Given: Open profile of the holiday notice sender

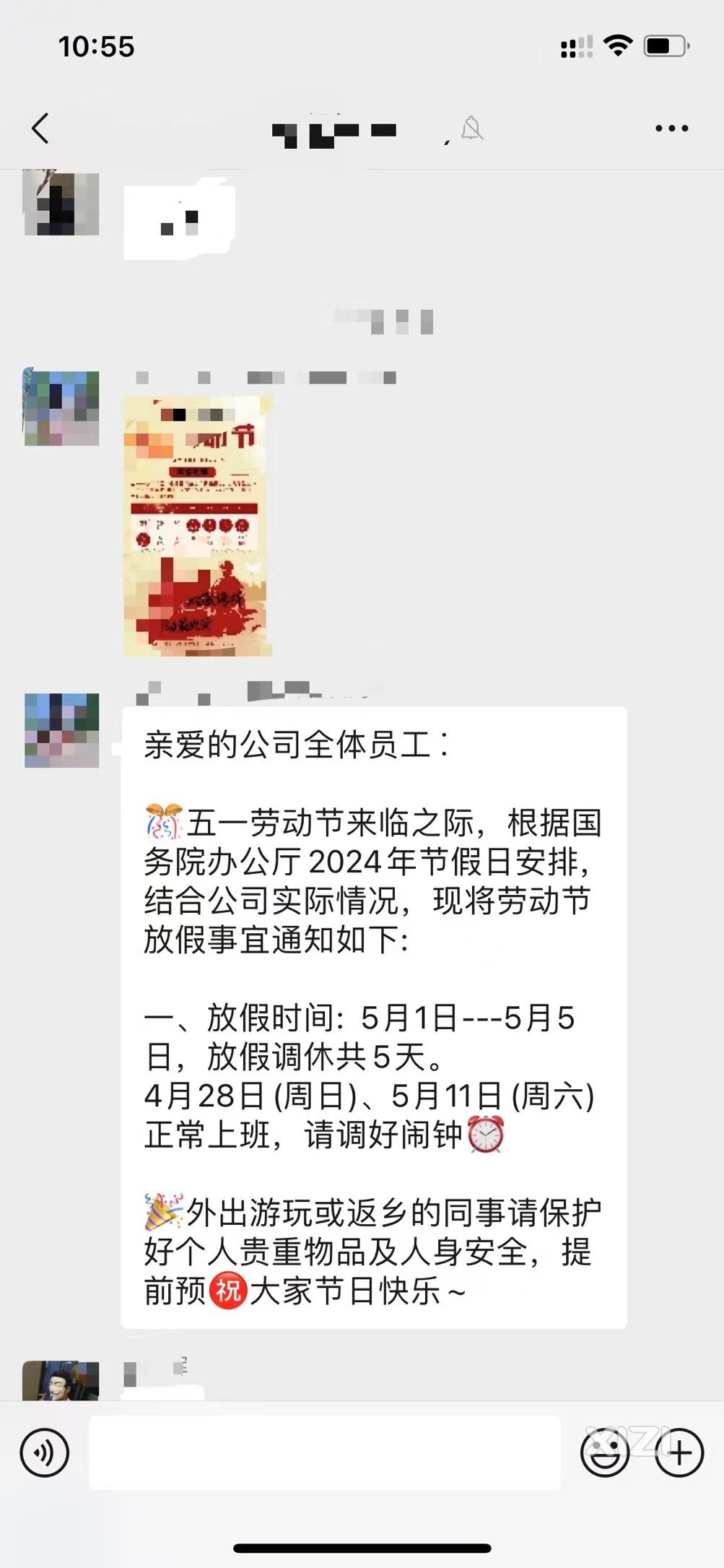Looking at the screenshot, I should (61, 730).
